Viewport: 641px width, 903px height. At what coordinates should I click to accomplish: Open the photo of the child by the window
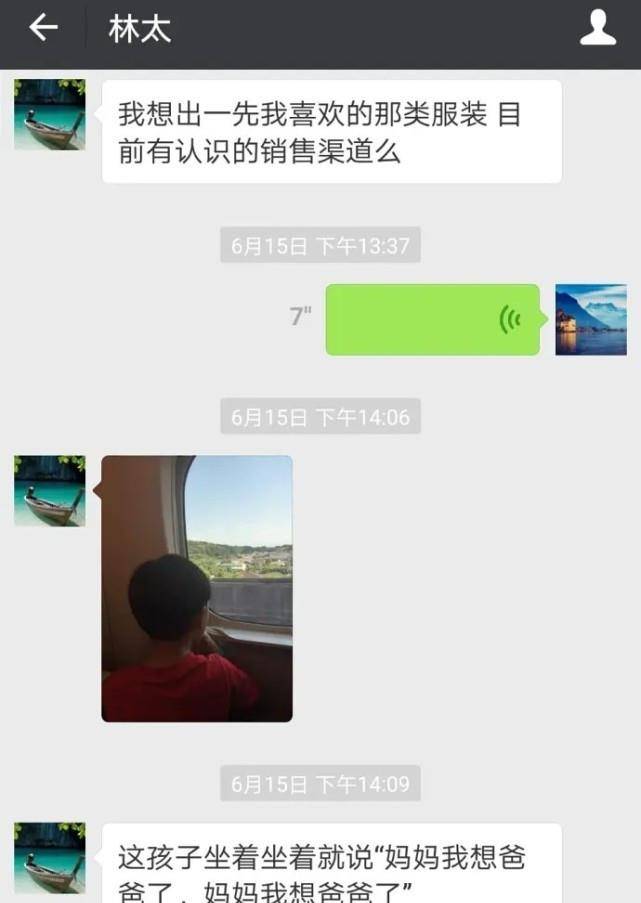[197, 588]
